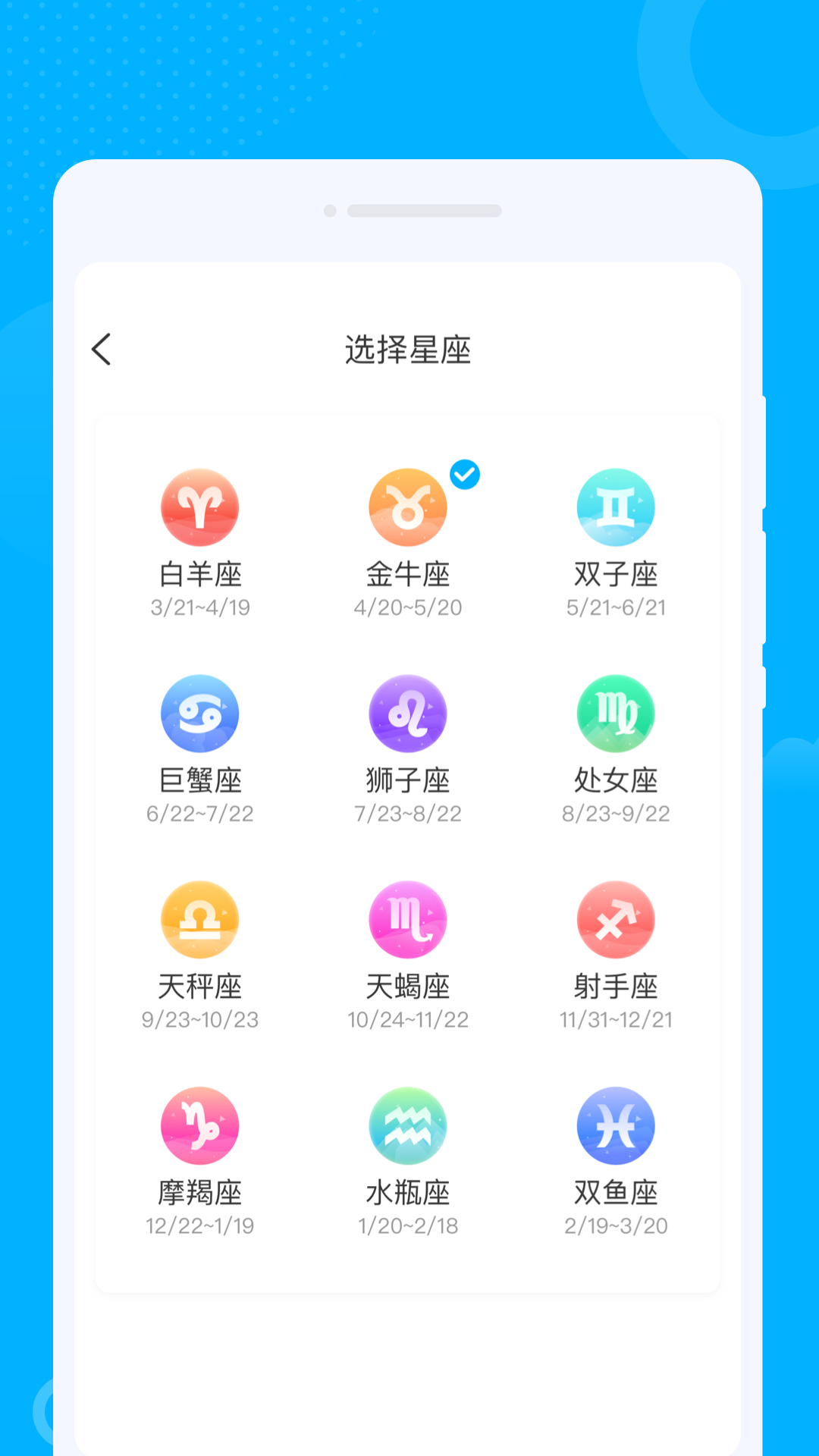Tap the 天蝎座 (Scorpio) zodiac icon
819x1456 pixels.
pyautogui.click(x=408, y=919)
